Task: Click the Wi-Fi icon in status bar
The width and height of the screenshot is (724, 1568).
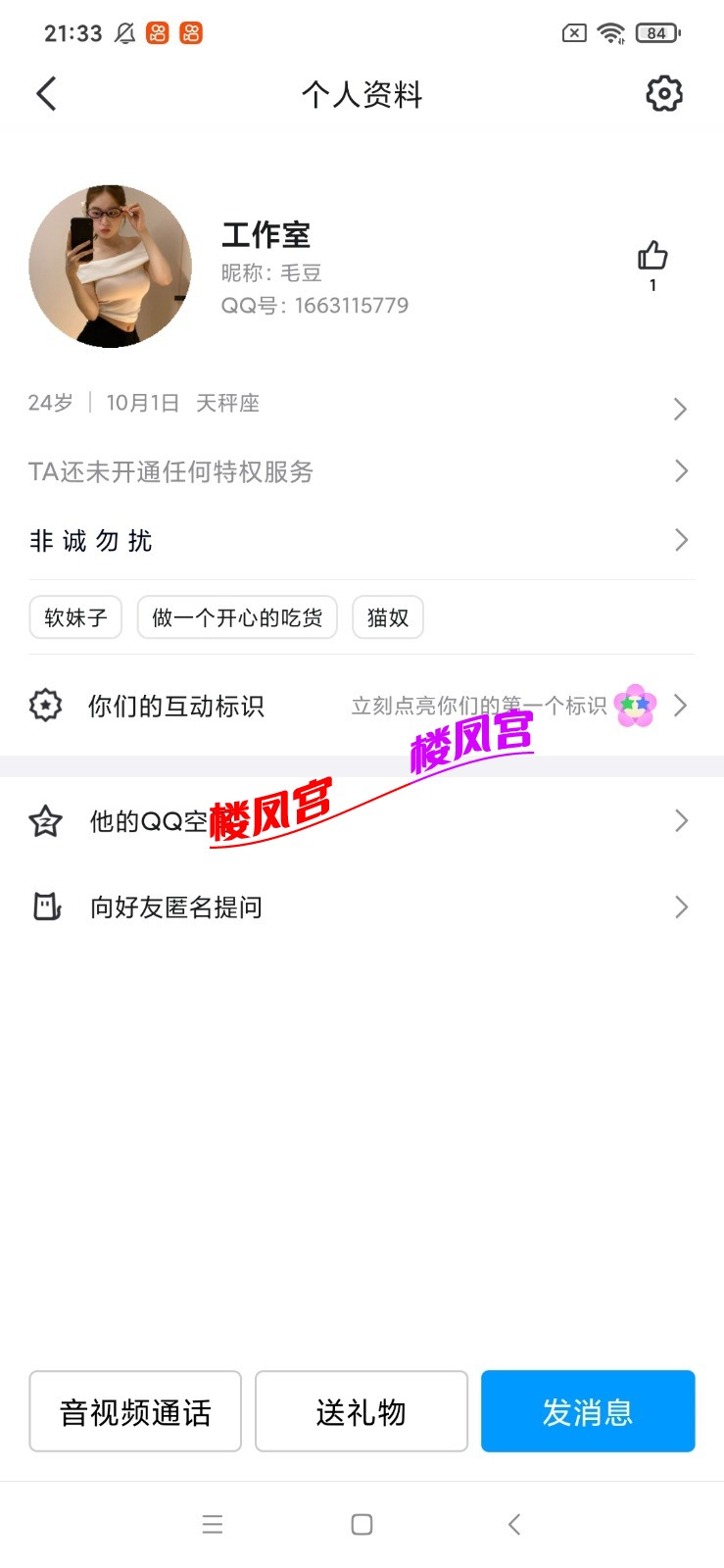Action: click(x=609, y=32)
